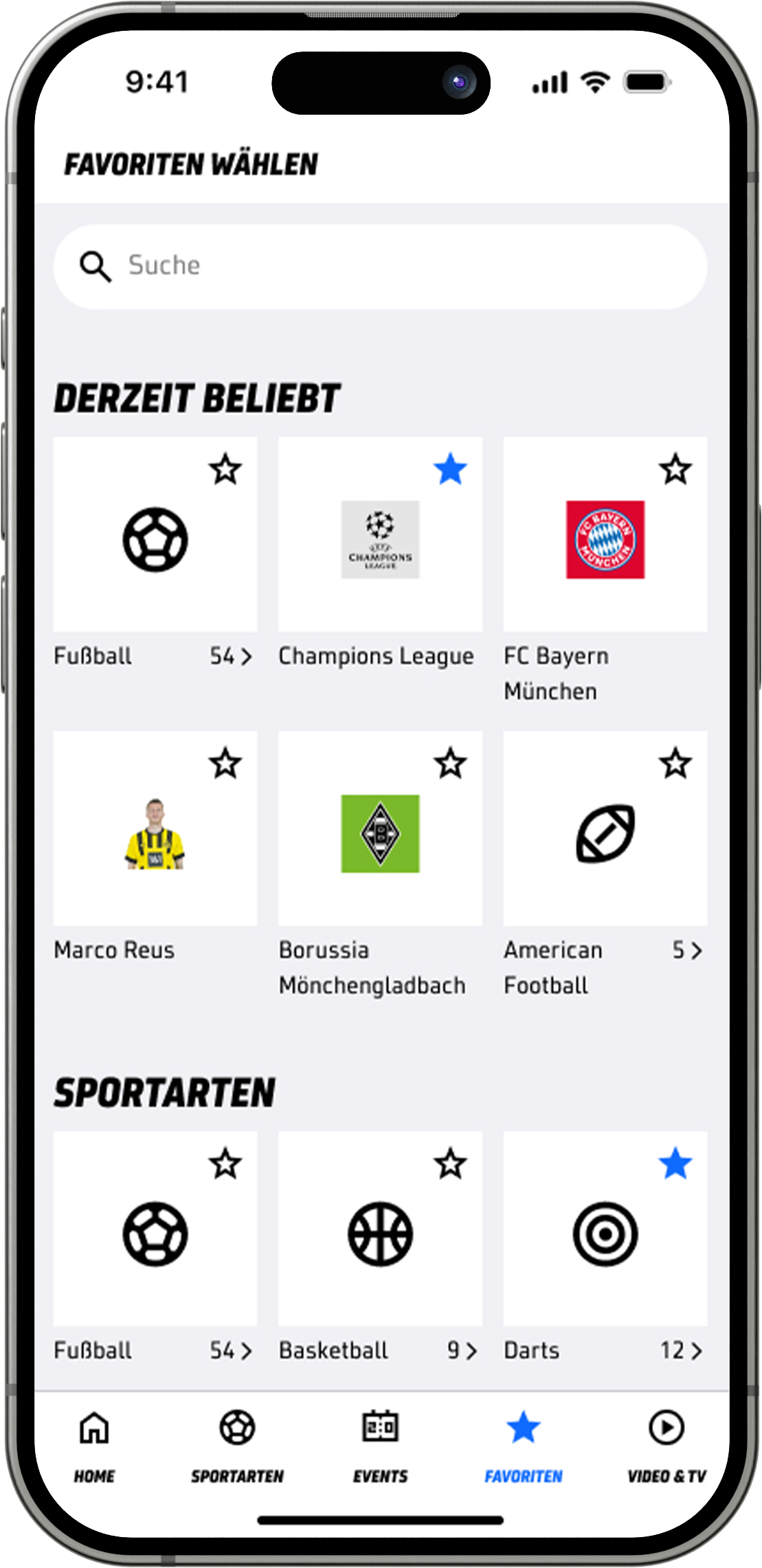The image size is (762, 1568).
Task: Favorite Borussia Mönchengladbach with the star
Action: click(450, 764)
